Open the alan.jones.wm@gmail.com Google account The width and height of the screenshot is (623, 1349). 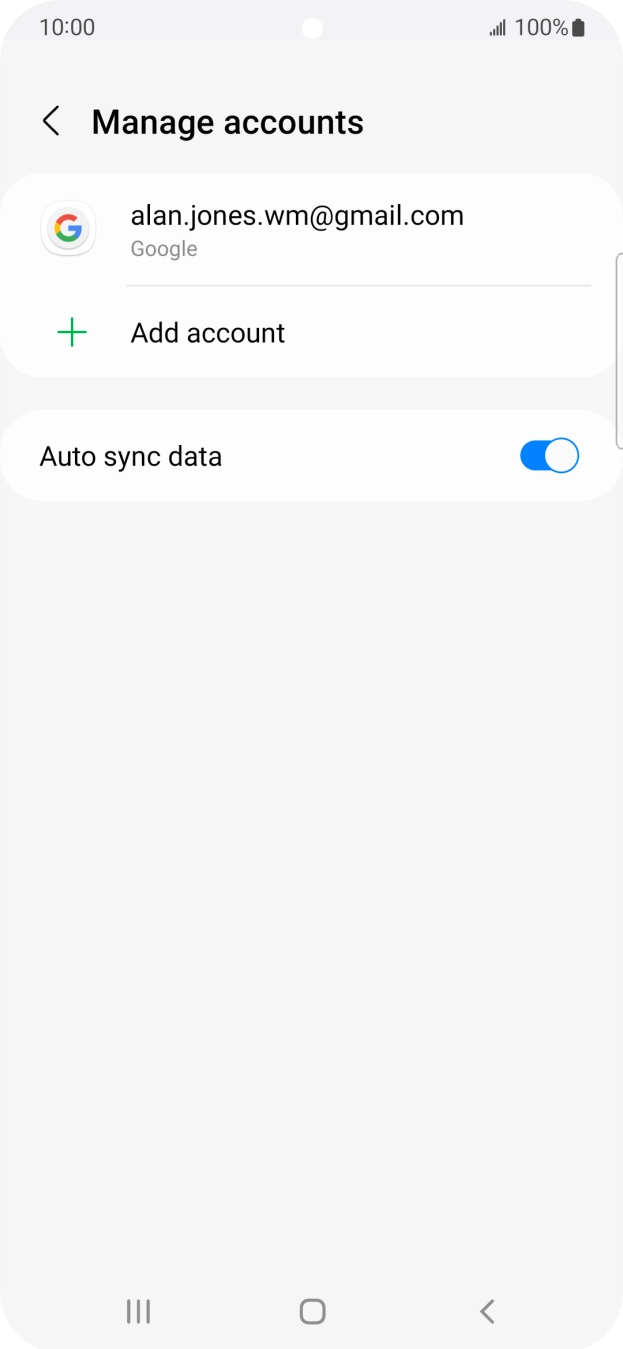pyautogui.click(x=296, y=230)
